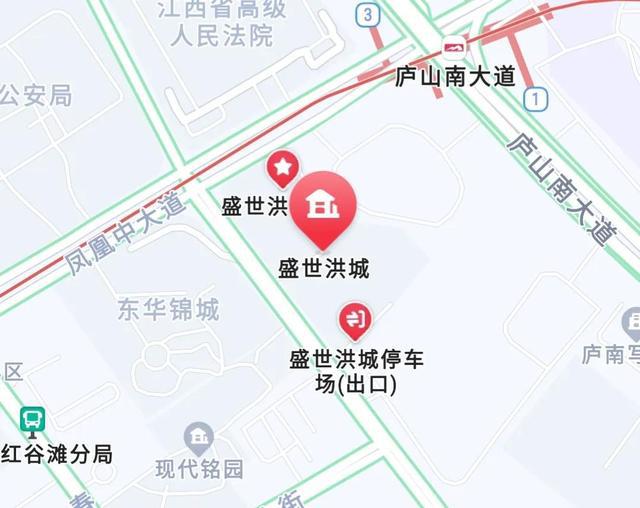The image size is (640, 508).
Task: Tap the red 盛世洪城 location pin
Action: tap(322, 206)
